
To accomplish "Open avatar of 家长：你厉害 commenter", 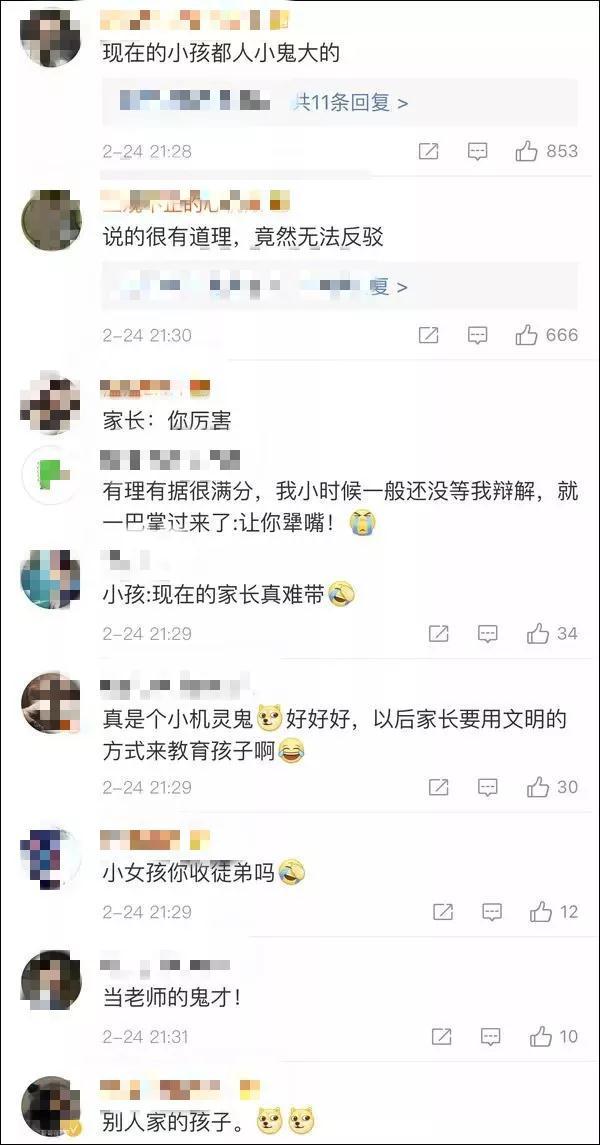I will tap(50, 402).
